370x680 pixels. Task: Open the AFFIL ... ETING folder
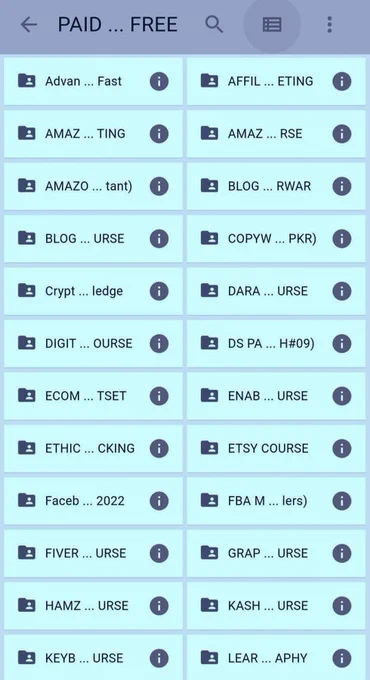pos(276,82)
